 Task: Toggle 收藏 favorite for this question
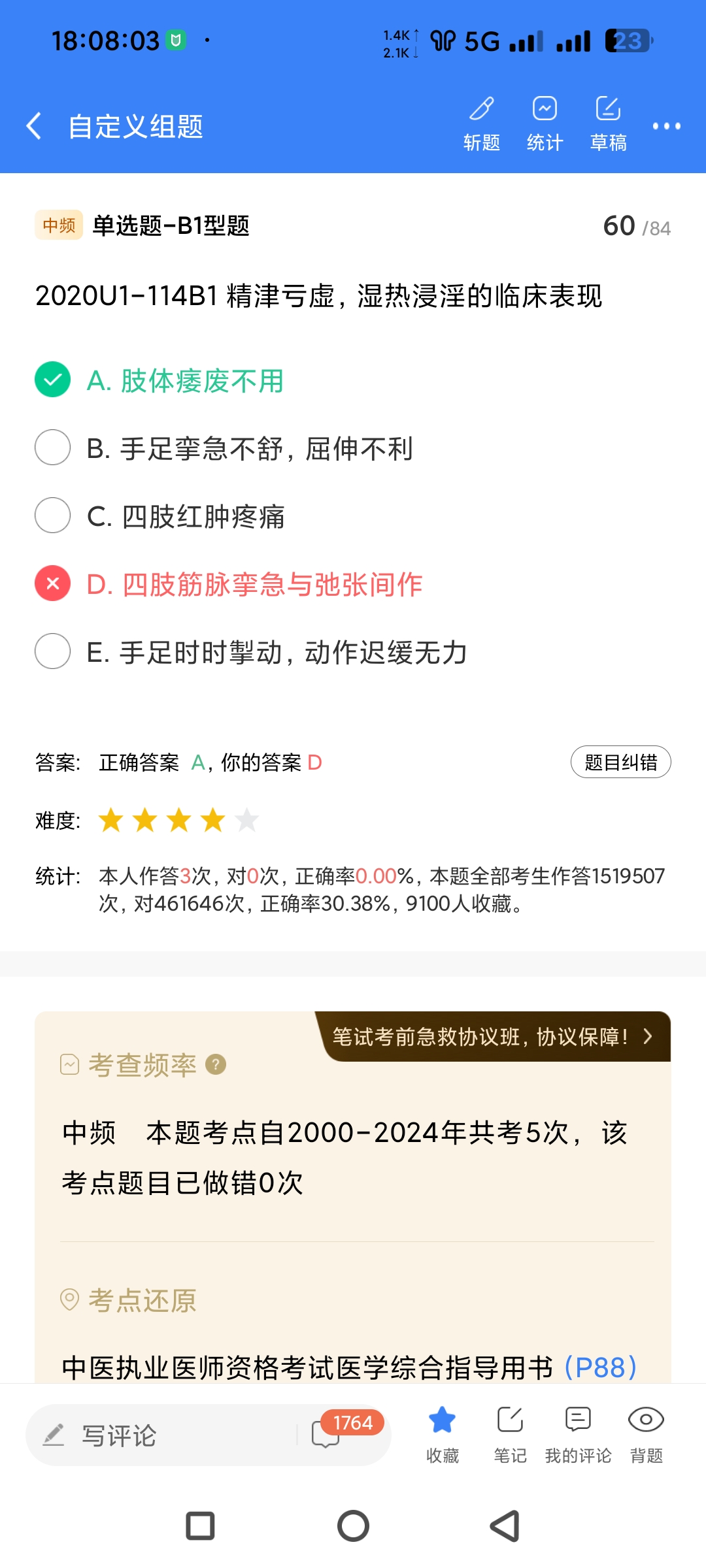(x=443, y=1434)
